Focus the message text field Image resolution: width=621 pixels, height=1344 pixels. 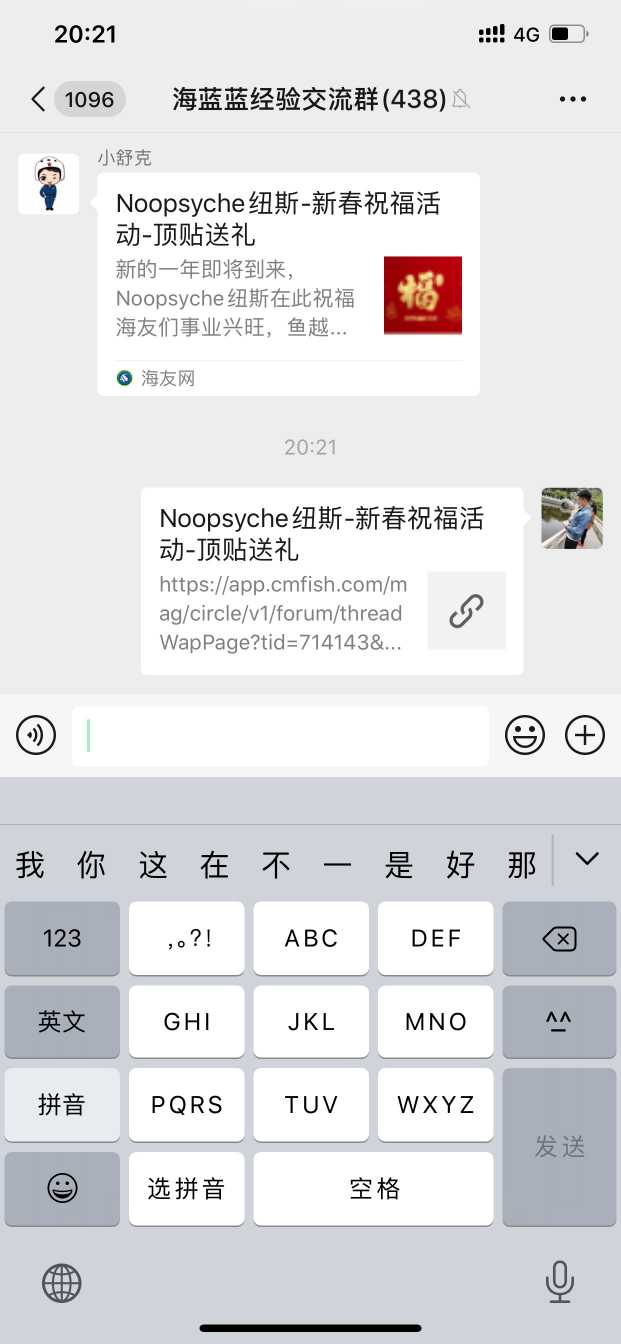click(280, 736)
